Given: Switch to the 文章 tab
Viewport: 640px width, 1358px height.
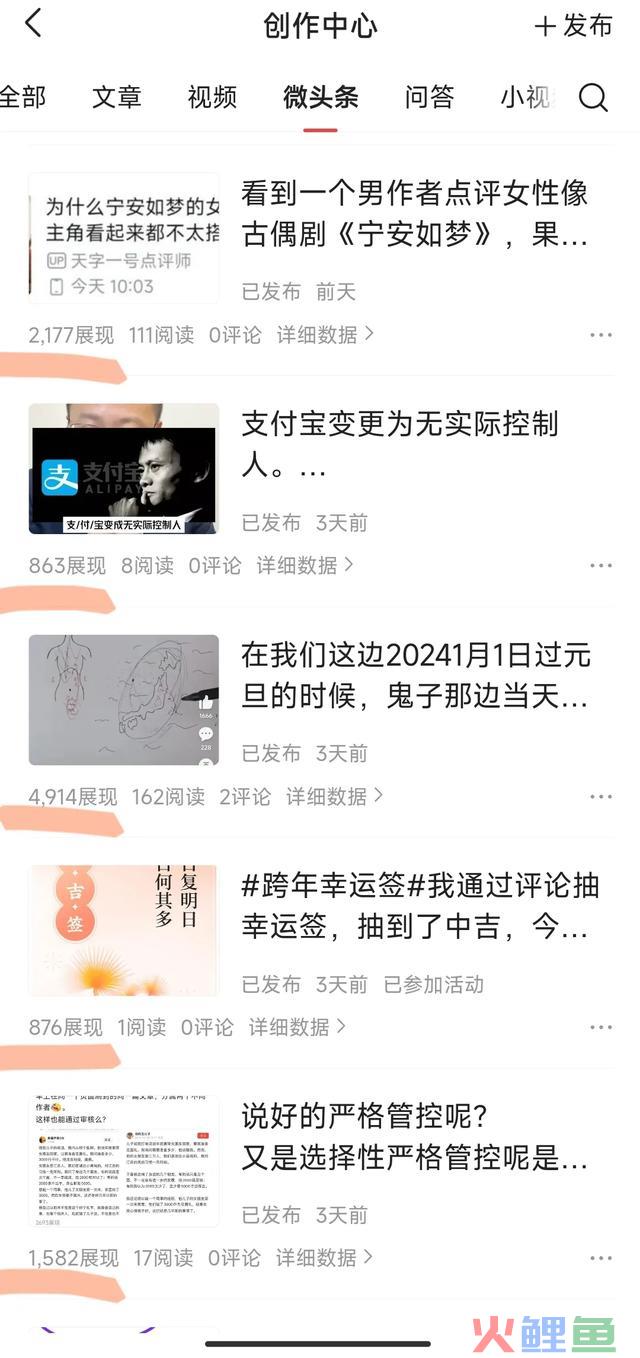Looking at the screenshot, I should pos(117,97).
